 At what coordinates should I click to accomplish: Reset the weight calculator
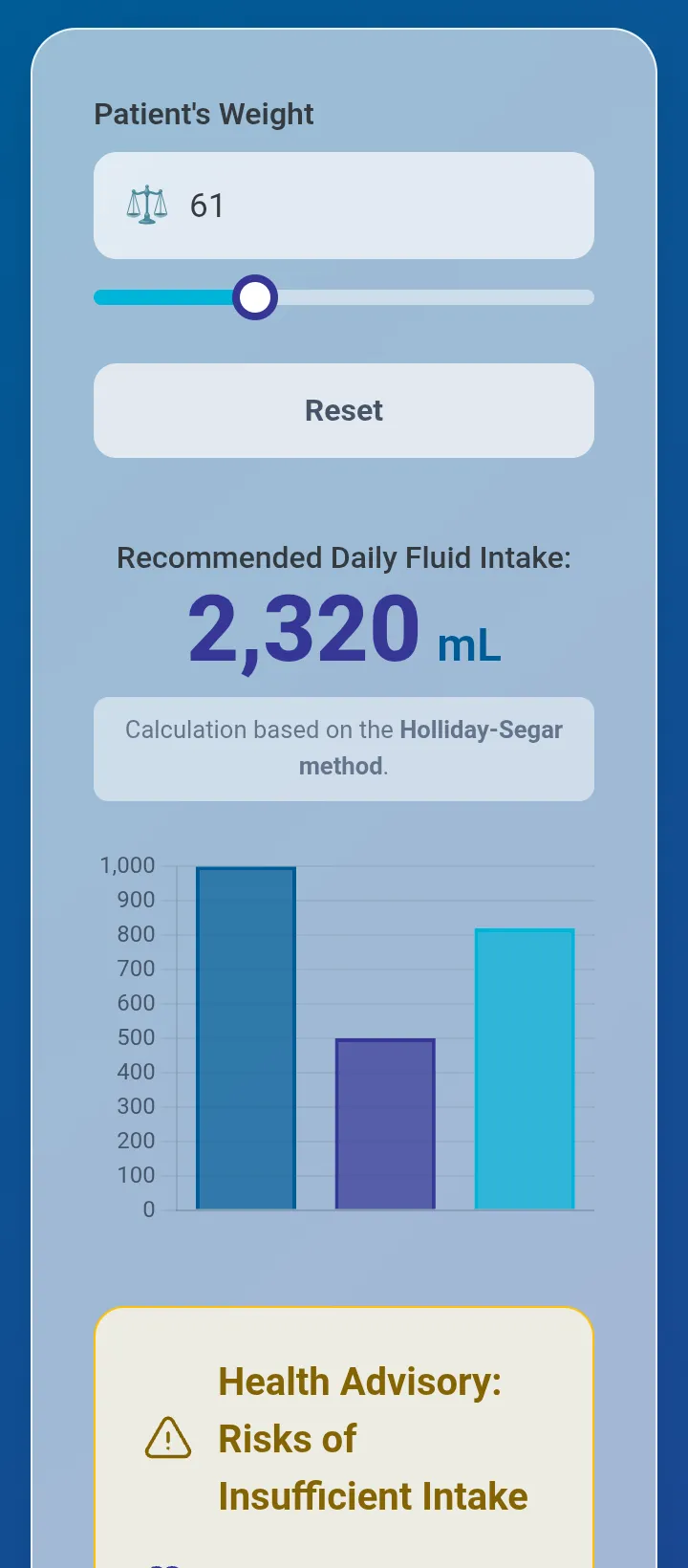pyautogui.click(x=344, y=410)
